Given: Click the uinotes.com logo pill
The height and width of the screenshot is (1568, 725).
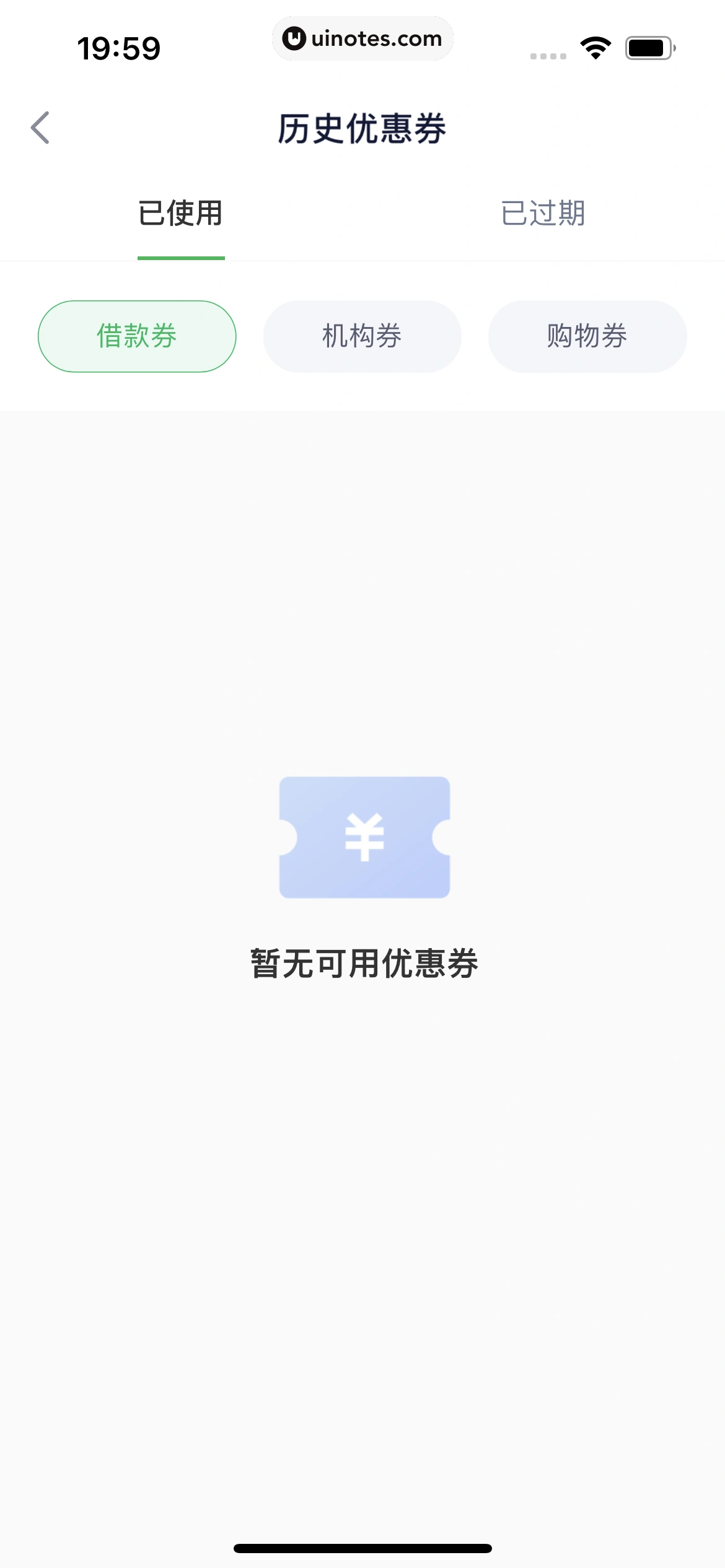Looking at the screenshot, I should (362, 38).
